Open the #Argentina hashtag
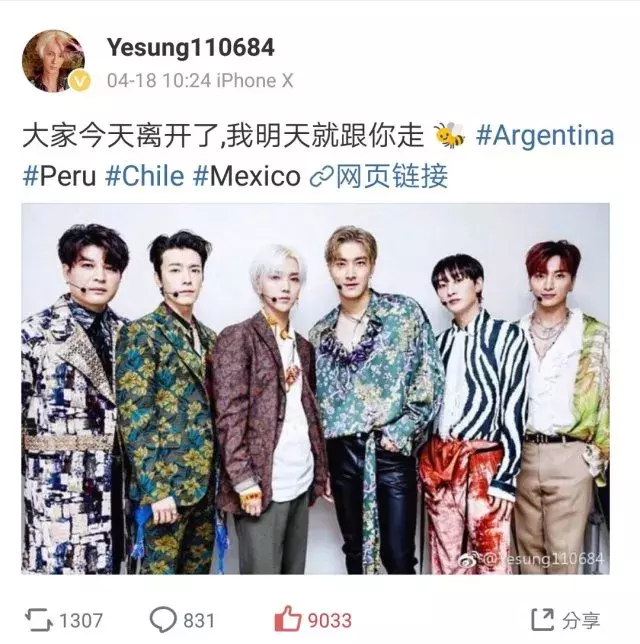 coord(544,135)
